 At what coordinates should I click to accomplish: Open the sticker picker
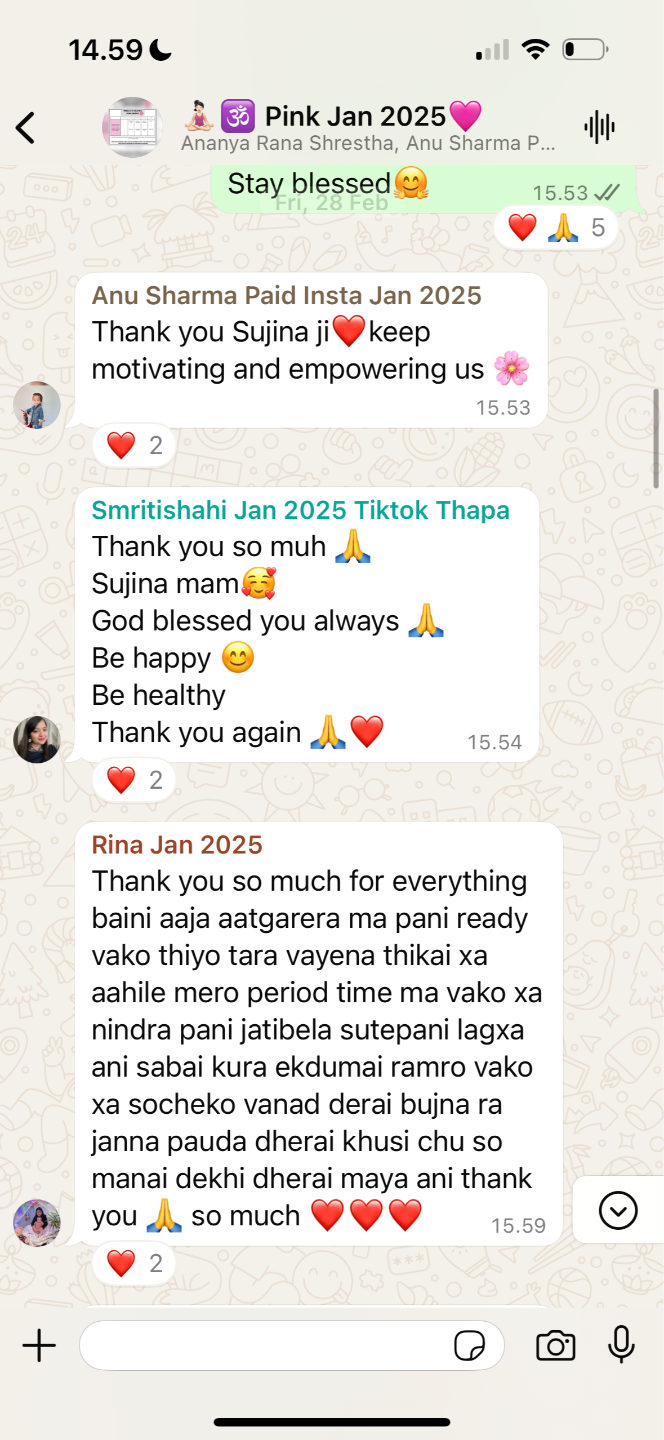point(469,1346)
